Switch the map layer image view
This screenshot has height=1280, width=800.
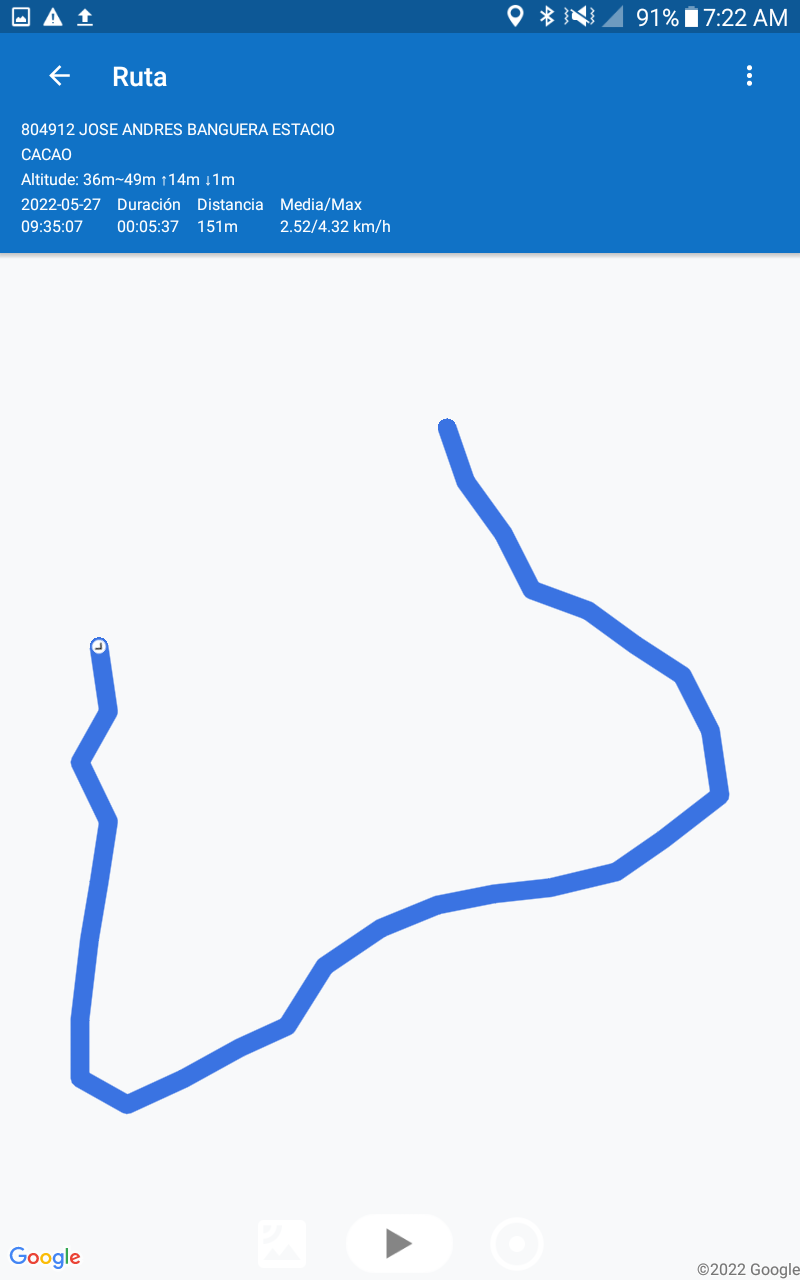(x=282, y=1244)
